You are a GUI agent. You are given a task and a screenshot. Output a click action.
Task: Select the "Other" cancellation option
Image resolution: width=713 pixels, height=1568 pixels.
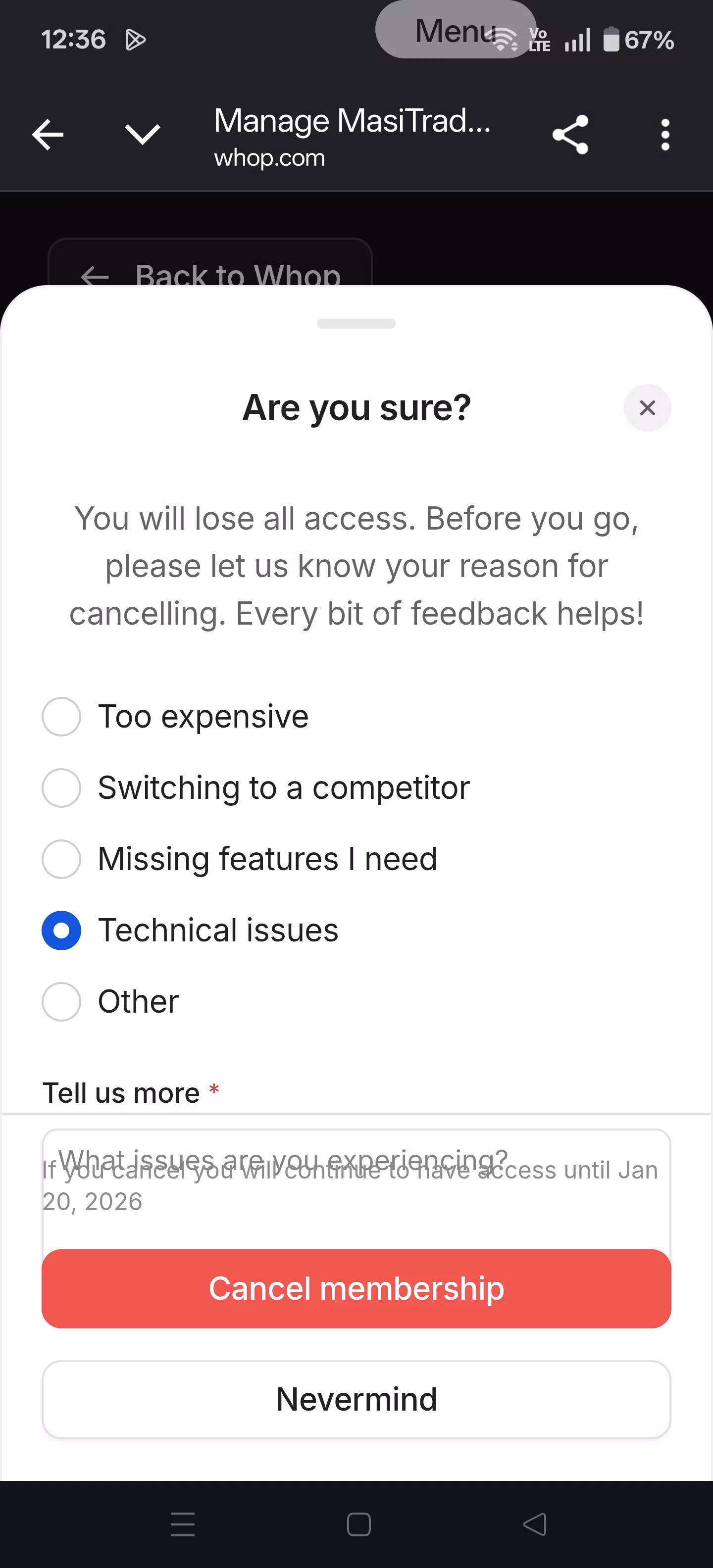[61, 1001]
